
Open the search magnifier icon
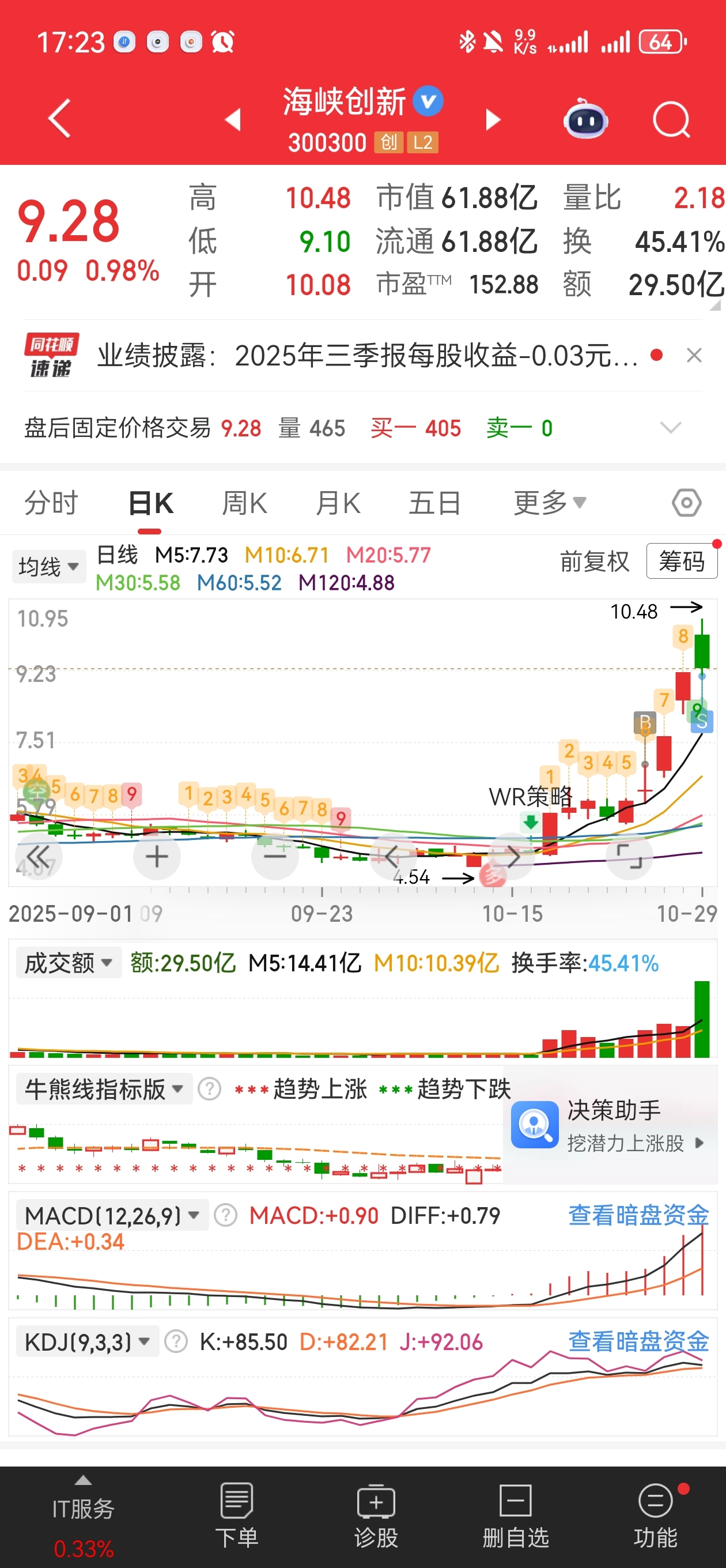coord(671,120)
